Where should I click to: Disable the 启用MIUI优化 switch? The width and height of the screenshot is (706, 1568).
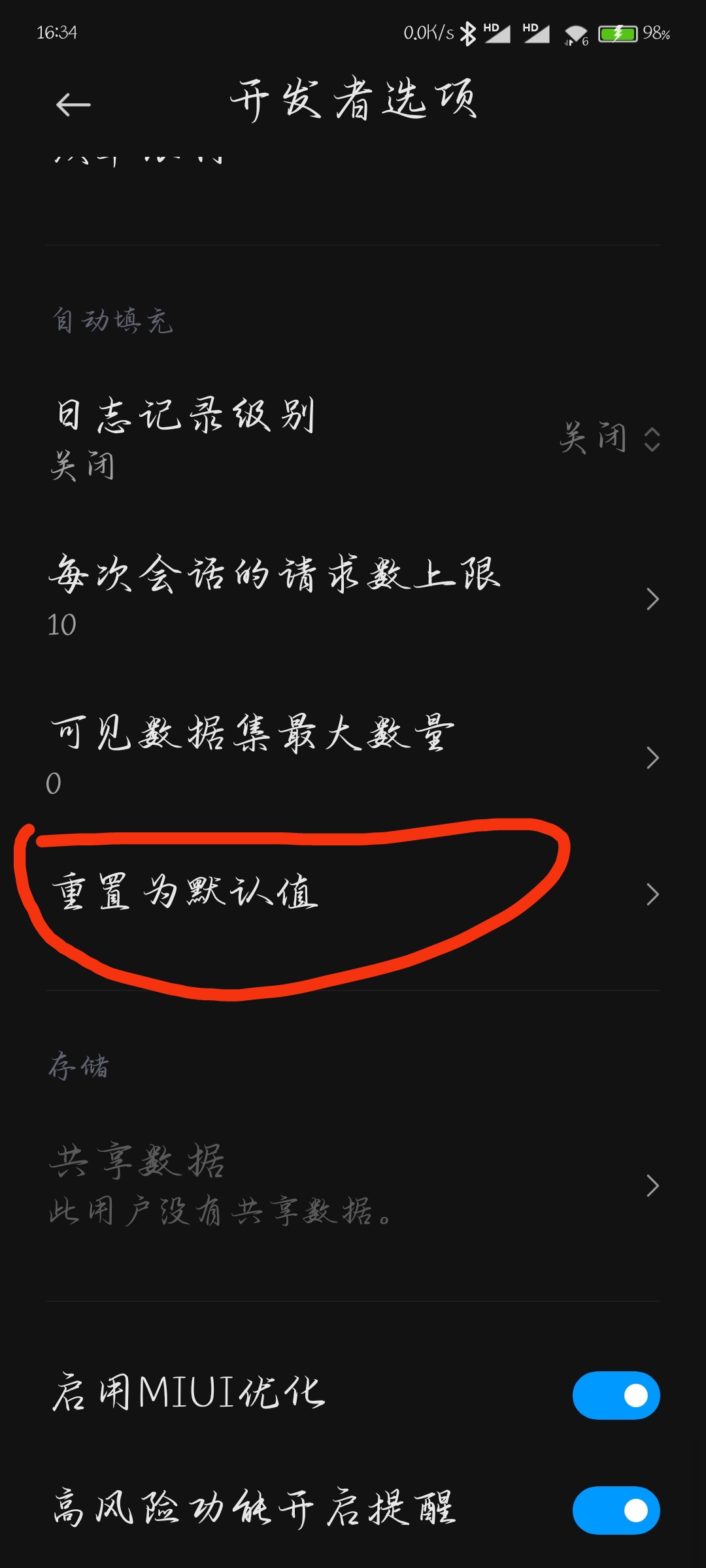616,1395
